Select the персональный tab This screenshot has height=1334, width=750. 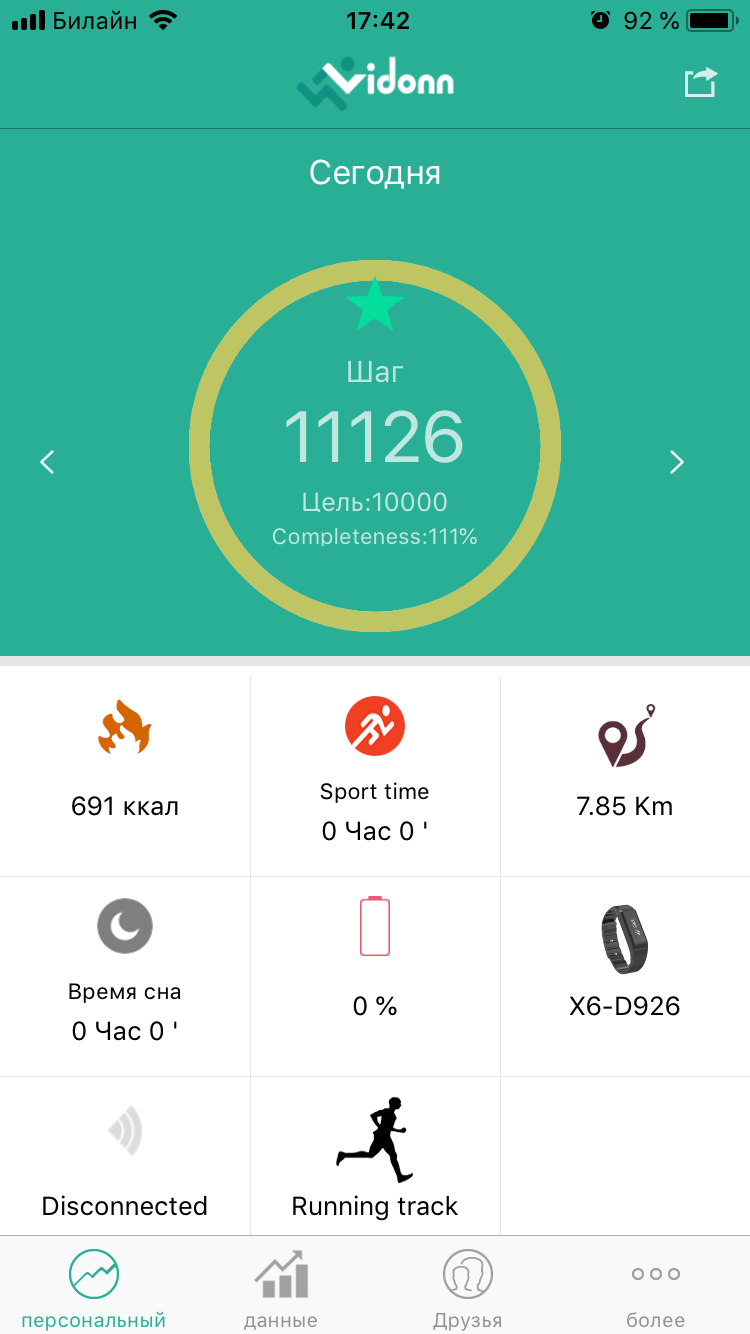click(94, 1288)
